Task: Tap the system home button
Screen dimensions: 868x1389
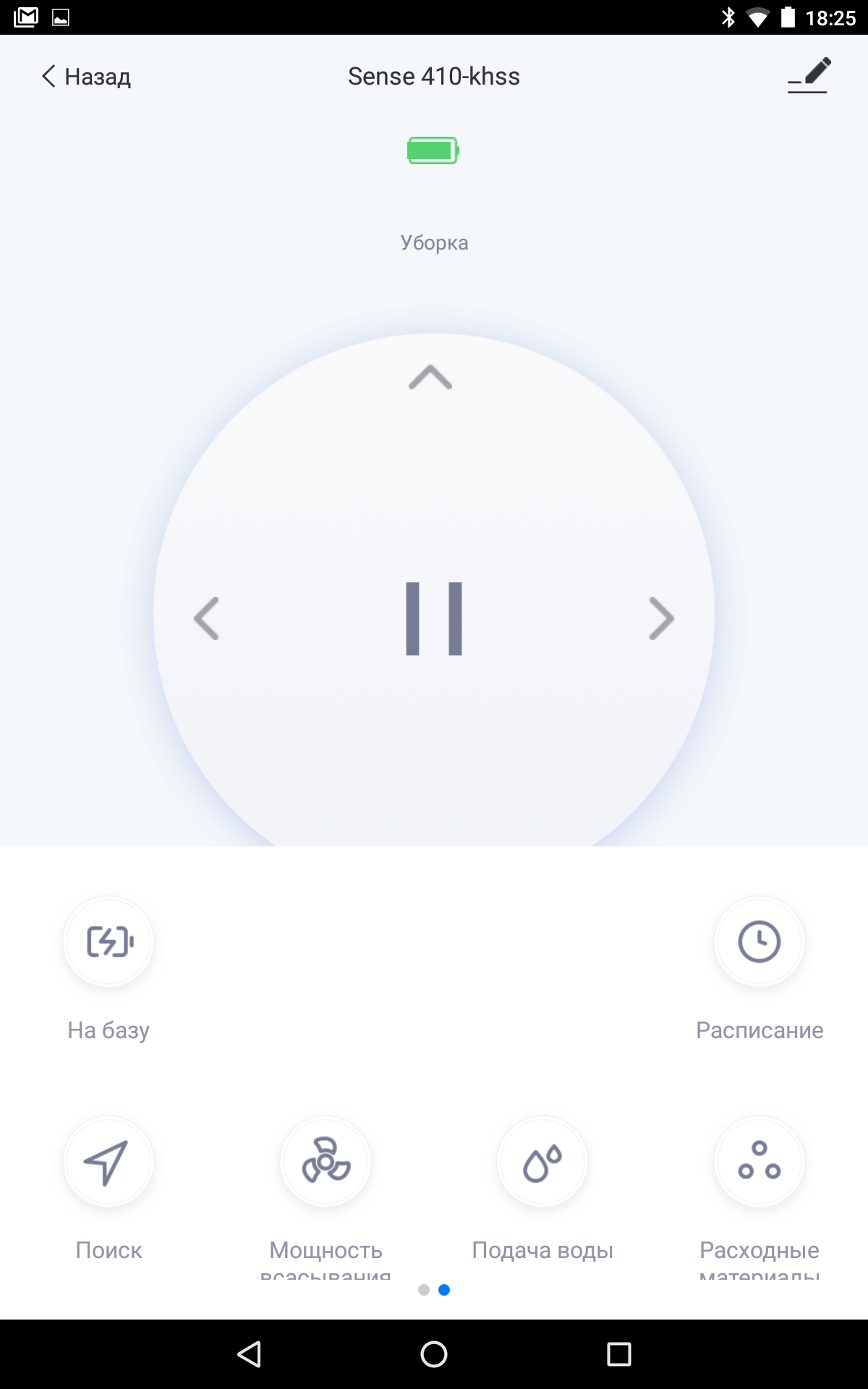Action: (x=434, y=1354)
